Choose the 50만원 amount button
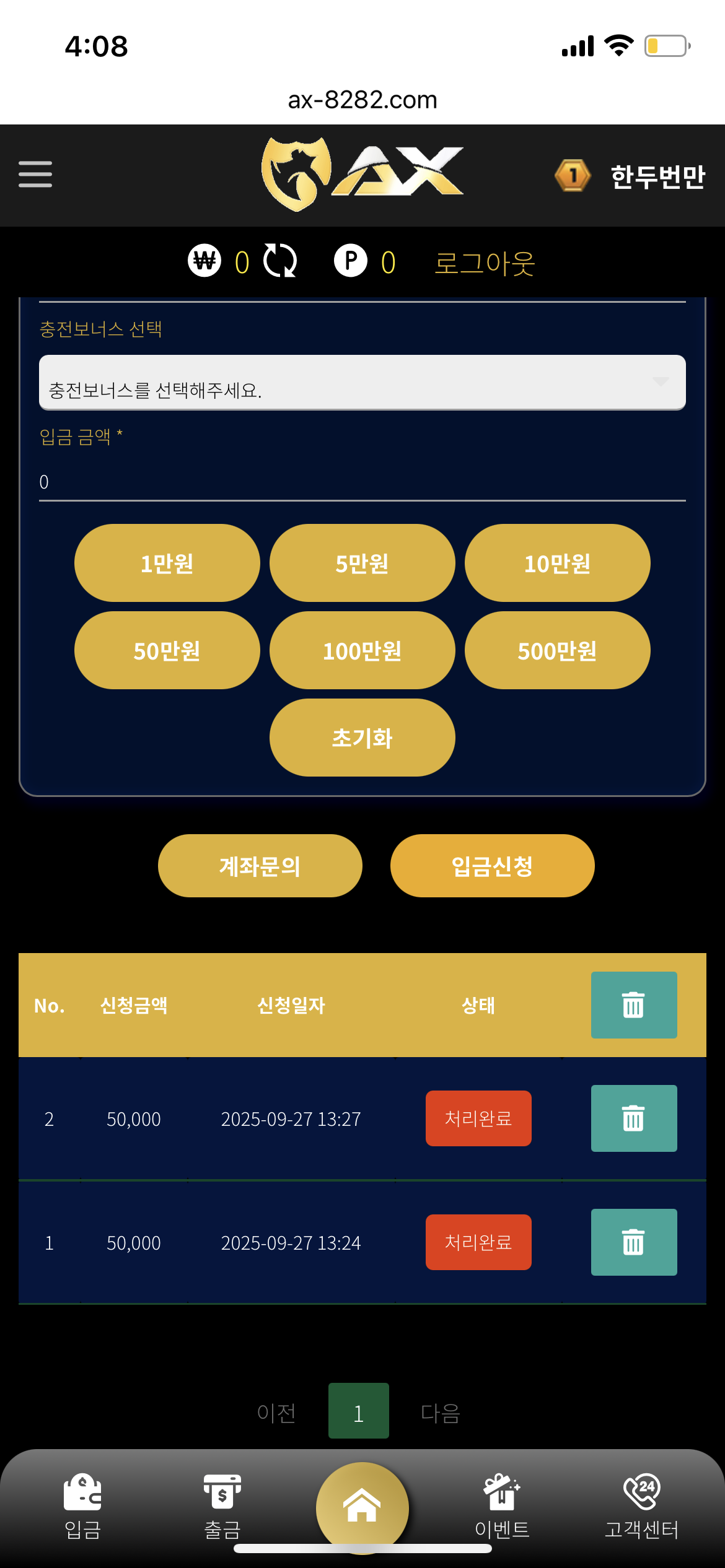Screen dimensions: 725x1568 [x=167, y=650]
